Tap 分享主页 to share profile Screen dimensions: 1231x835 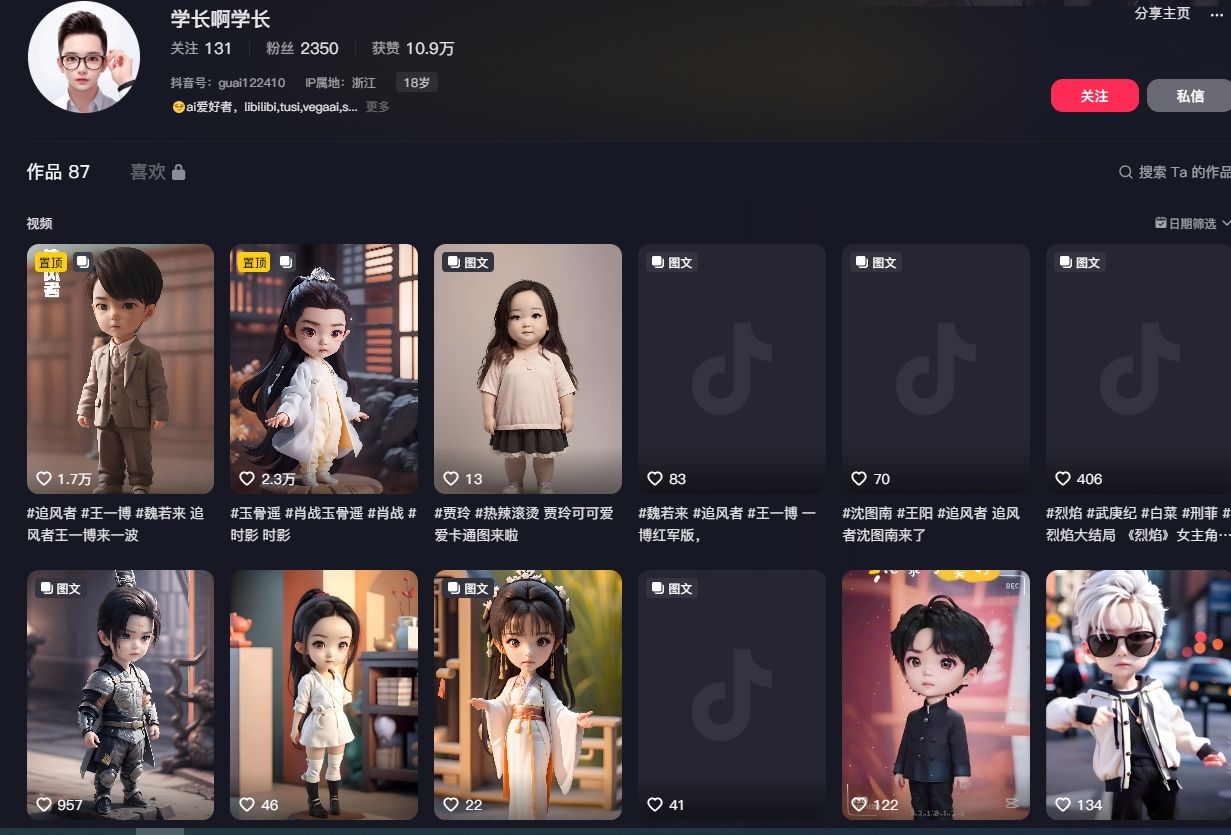pos(1162,14)
